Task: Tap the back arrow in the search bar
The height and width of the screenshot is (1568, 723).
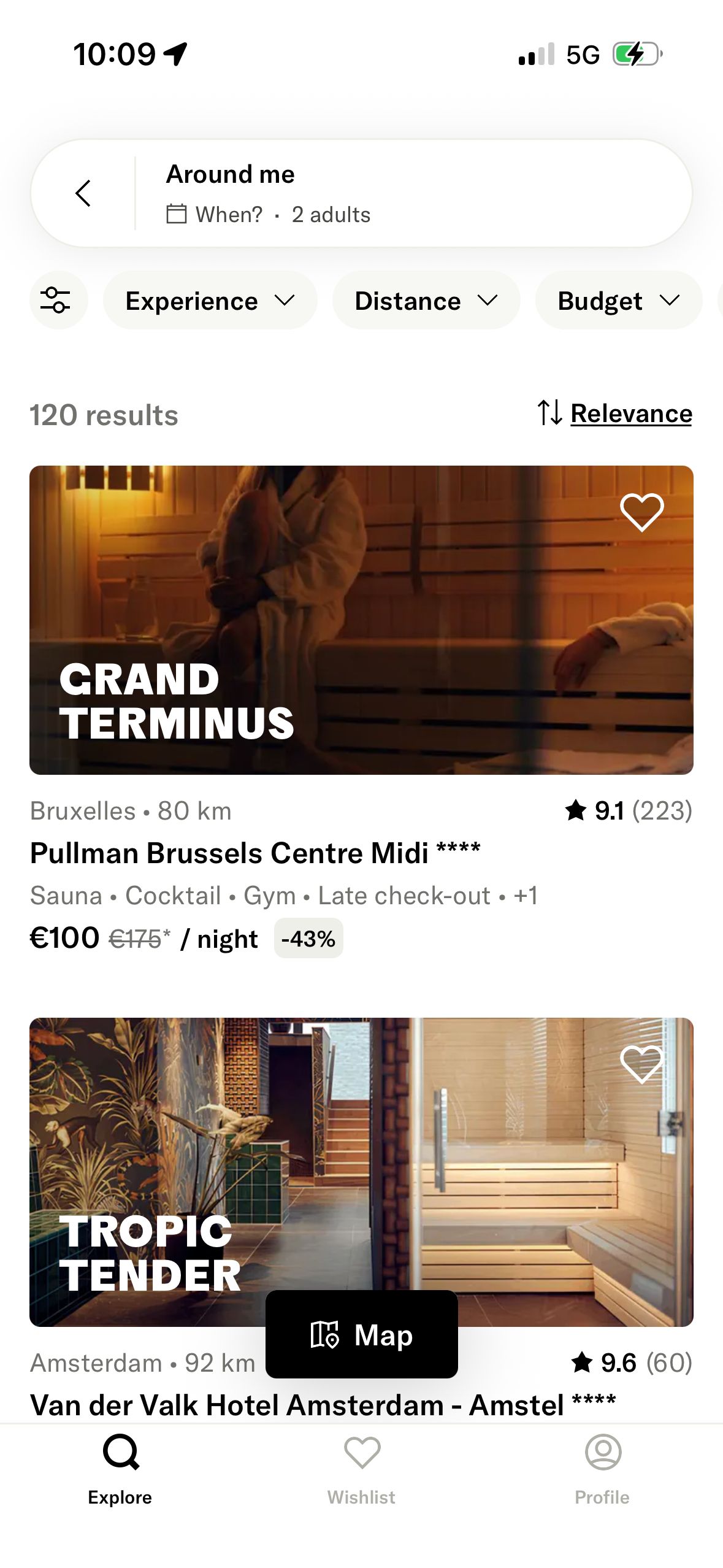Action: point(83,193)
